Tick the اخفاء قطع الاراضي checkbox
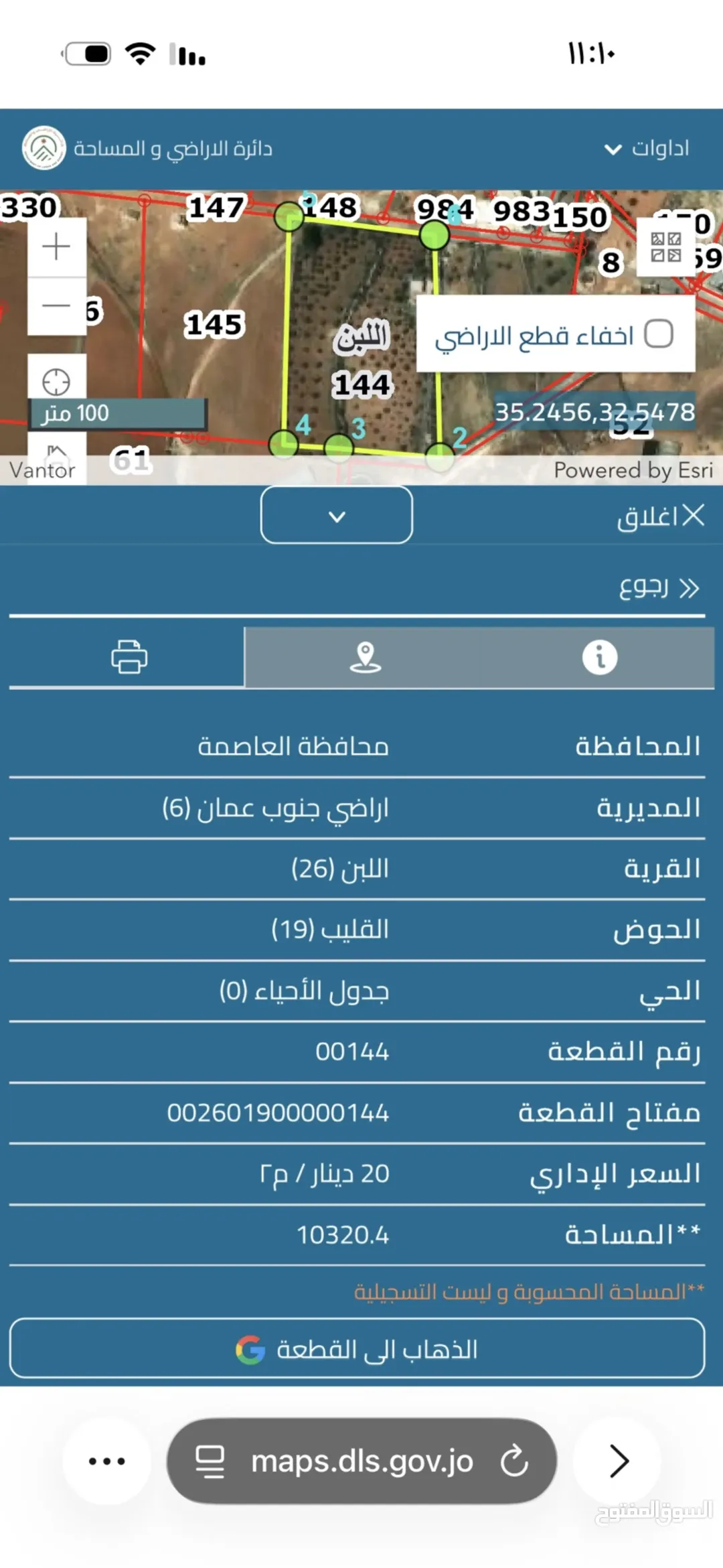 point(659,334)
